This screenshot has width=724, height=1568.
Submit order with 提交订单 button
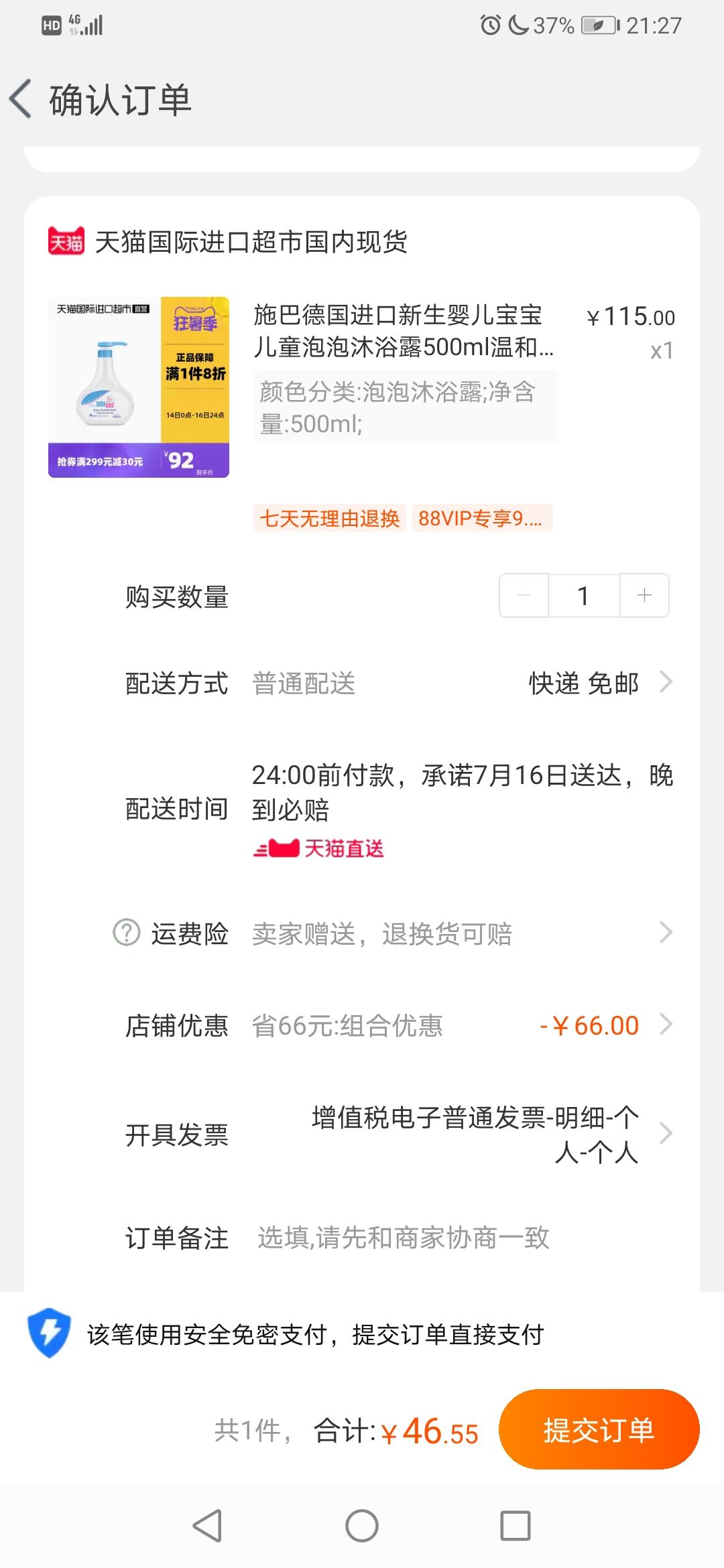click(x=599, y=1429)
